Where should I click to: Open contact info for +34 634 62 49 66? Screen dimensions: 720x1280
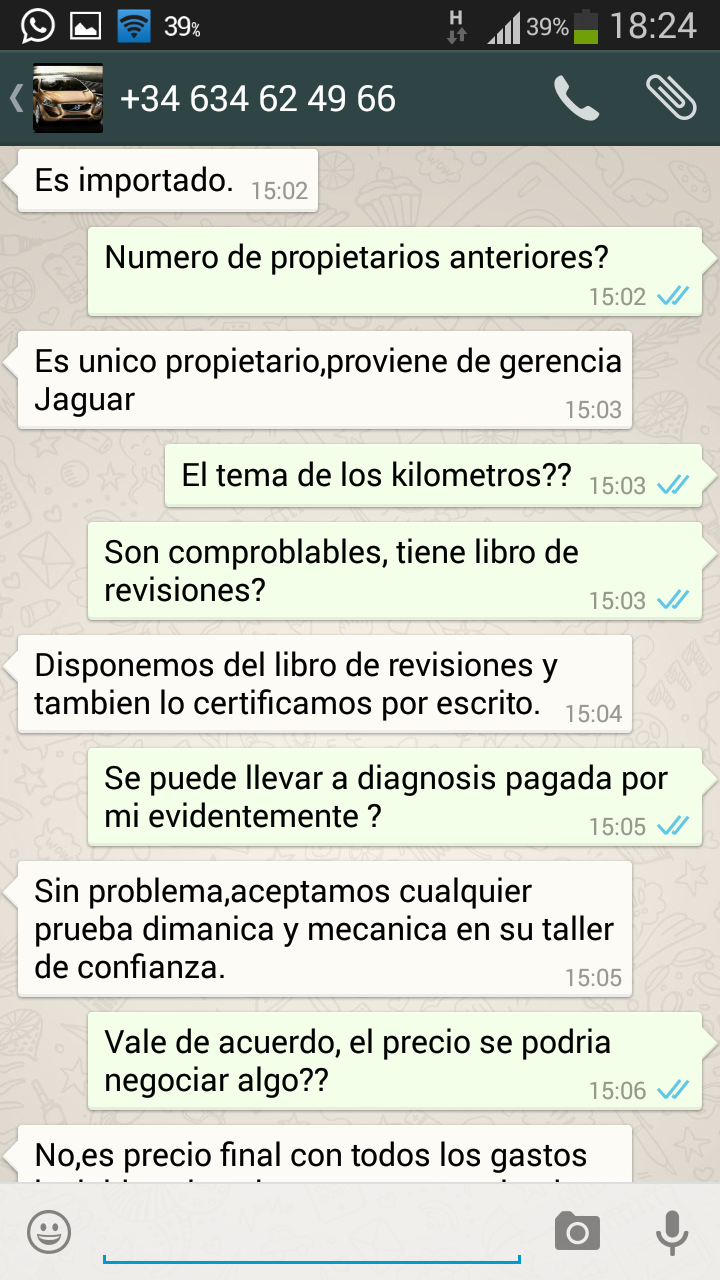coord(258,99)
